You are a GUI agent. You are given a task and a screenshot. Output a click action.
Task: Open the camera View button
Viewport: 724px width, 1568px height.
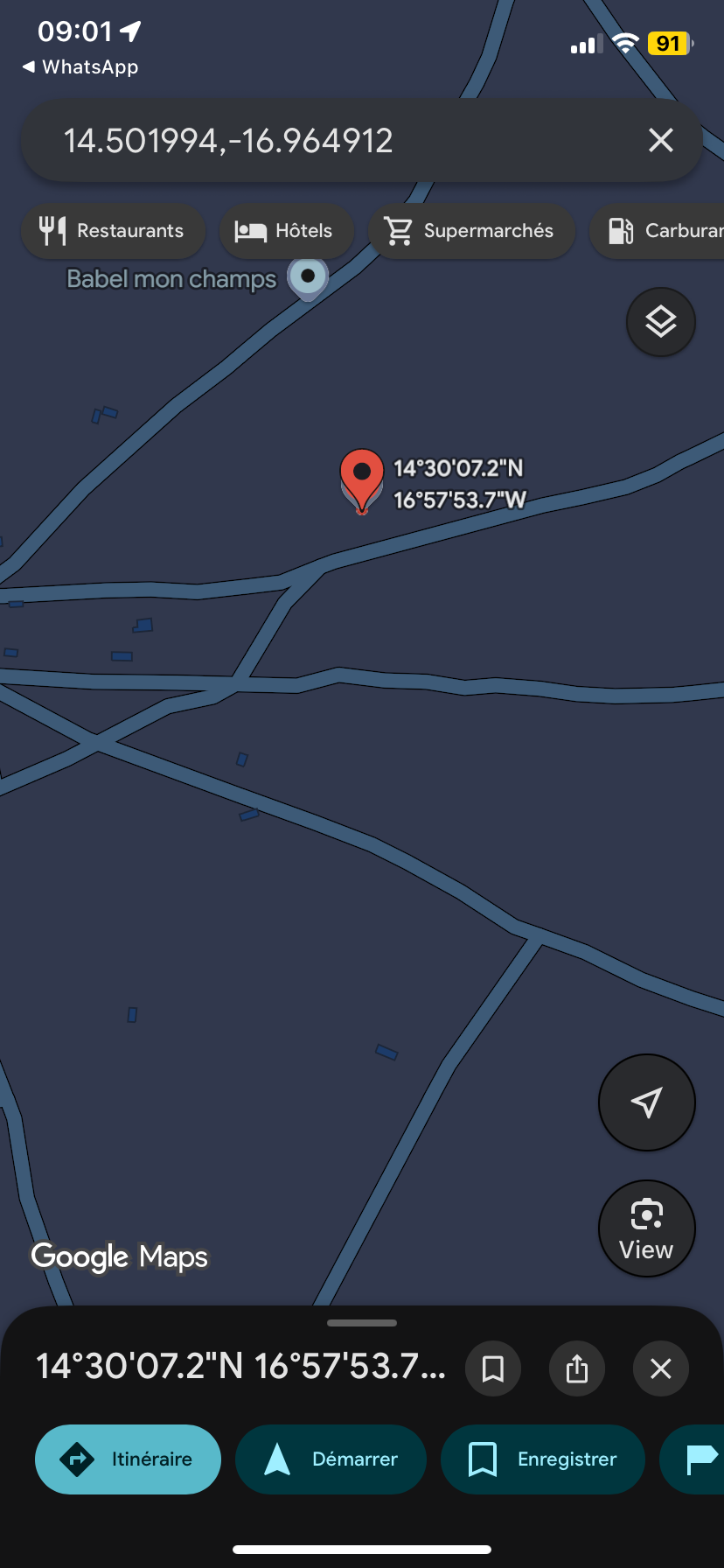pos(646,1228)
